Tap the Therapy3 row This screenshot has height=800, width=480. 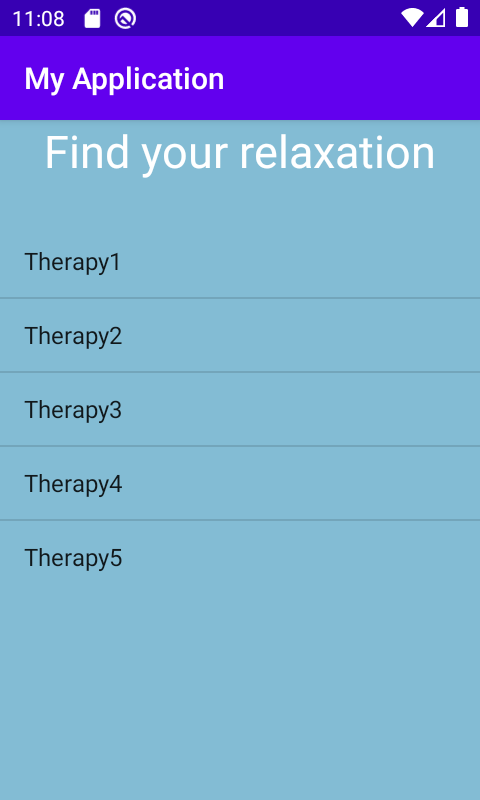coord(240,409)
